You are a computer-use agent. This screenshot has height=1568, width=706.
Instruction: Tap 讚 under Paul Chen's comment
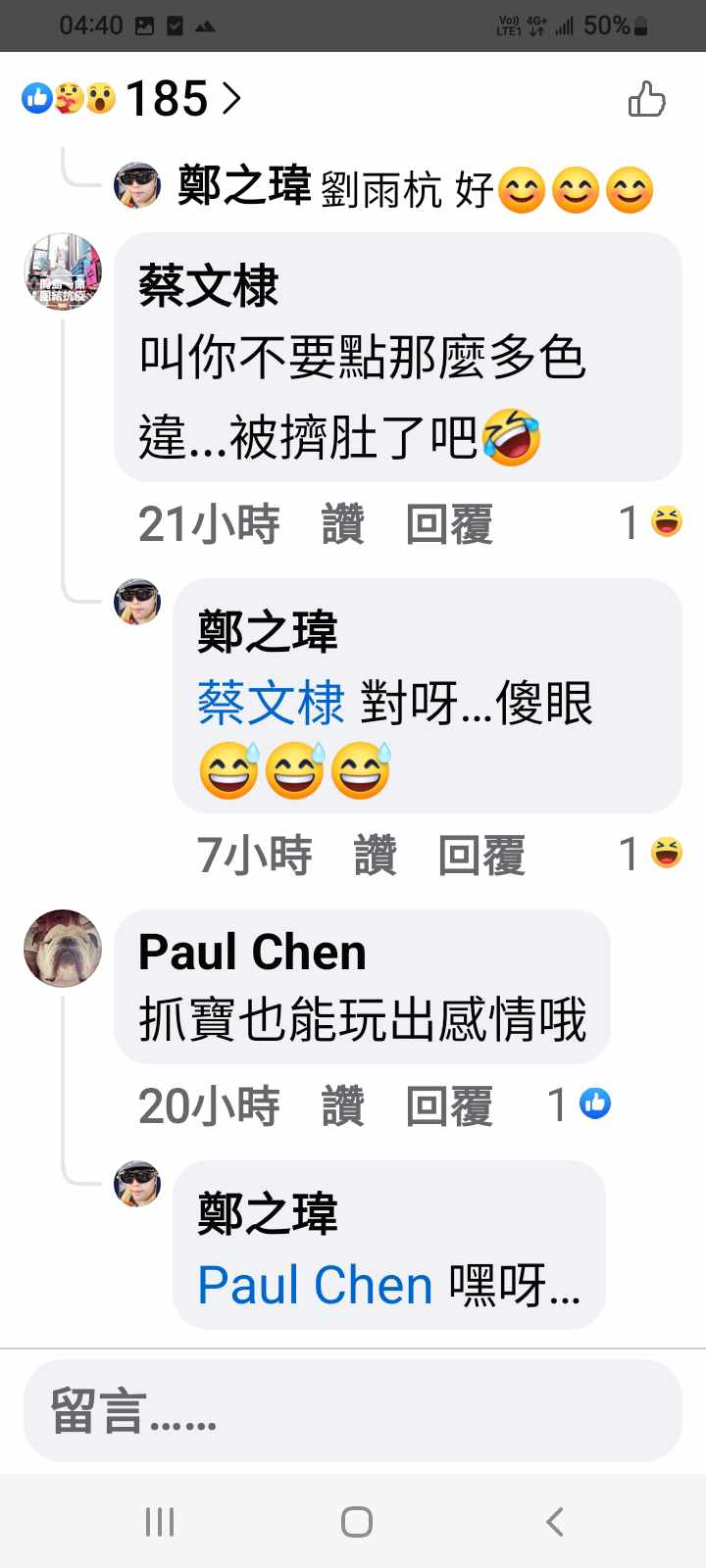point(342,1105)
